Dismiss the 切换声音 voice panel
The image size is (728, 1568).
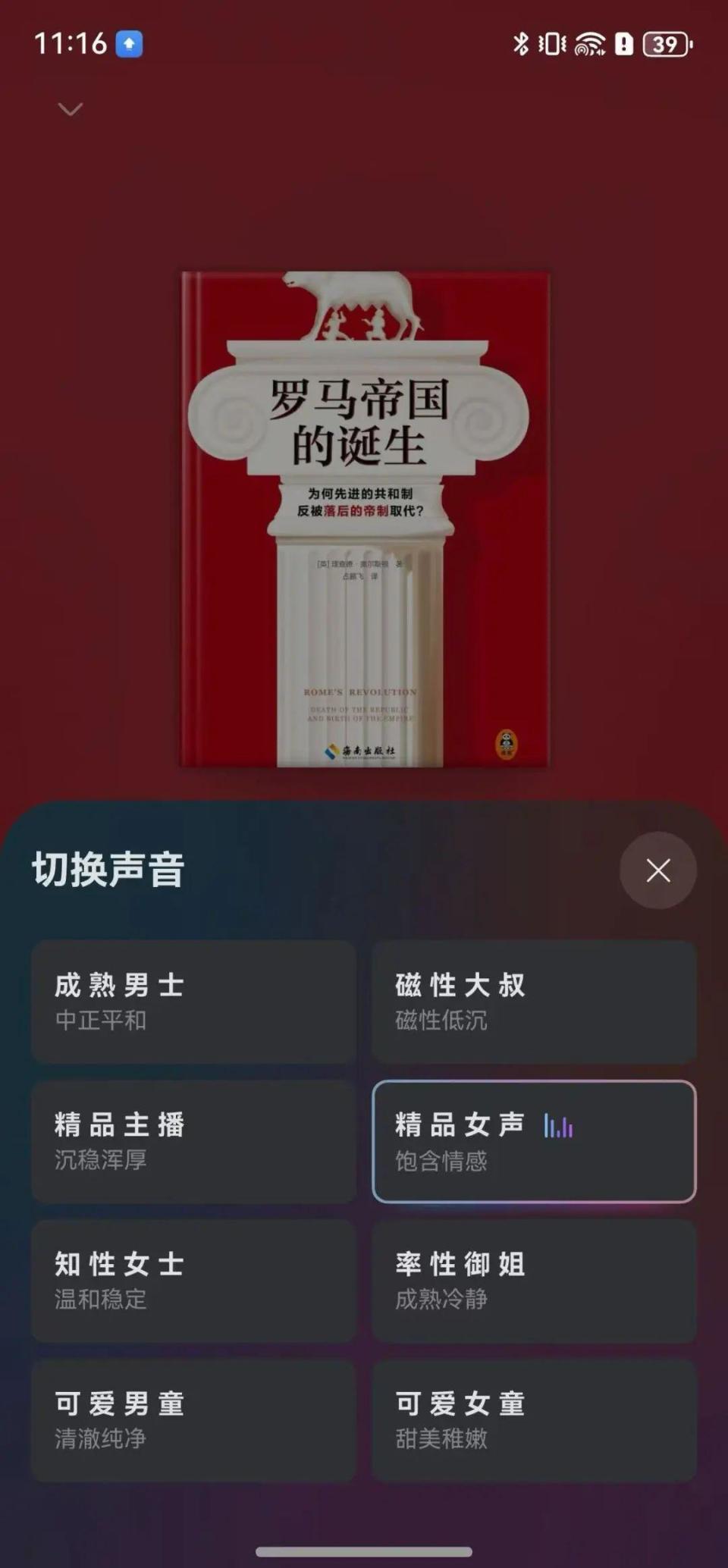coord(657,870)
